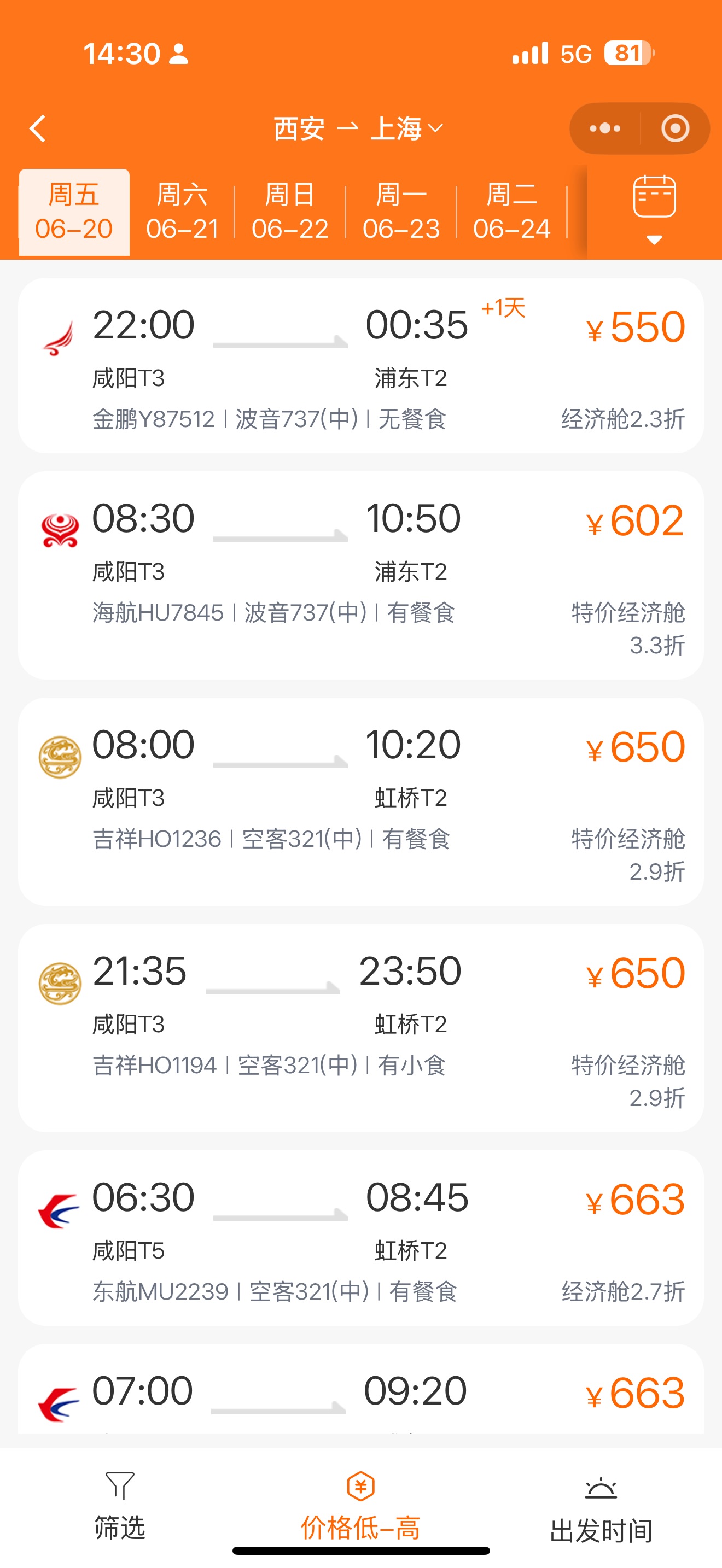Pick the 周二 06-24 date tab
Screen dimensions: 722x1568
point(511,212)
